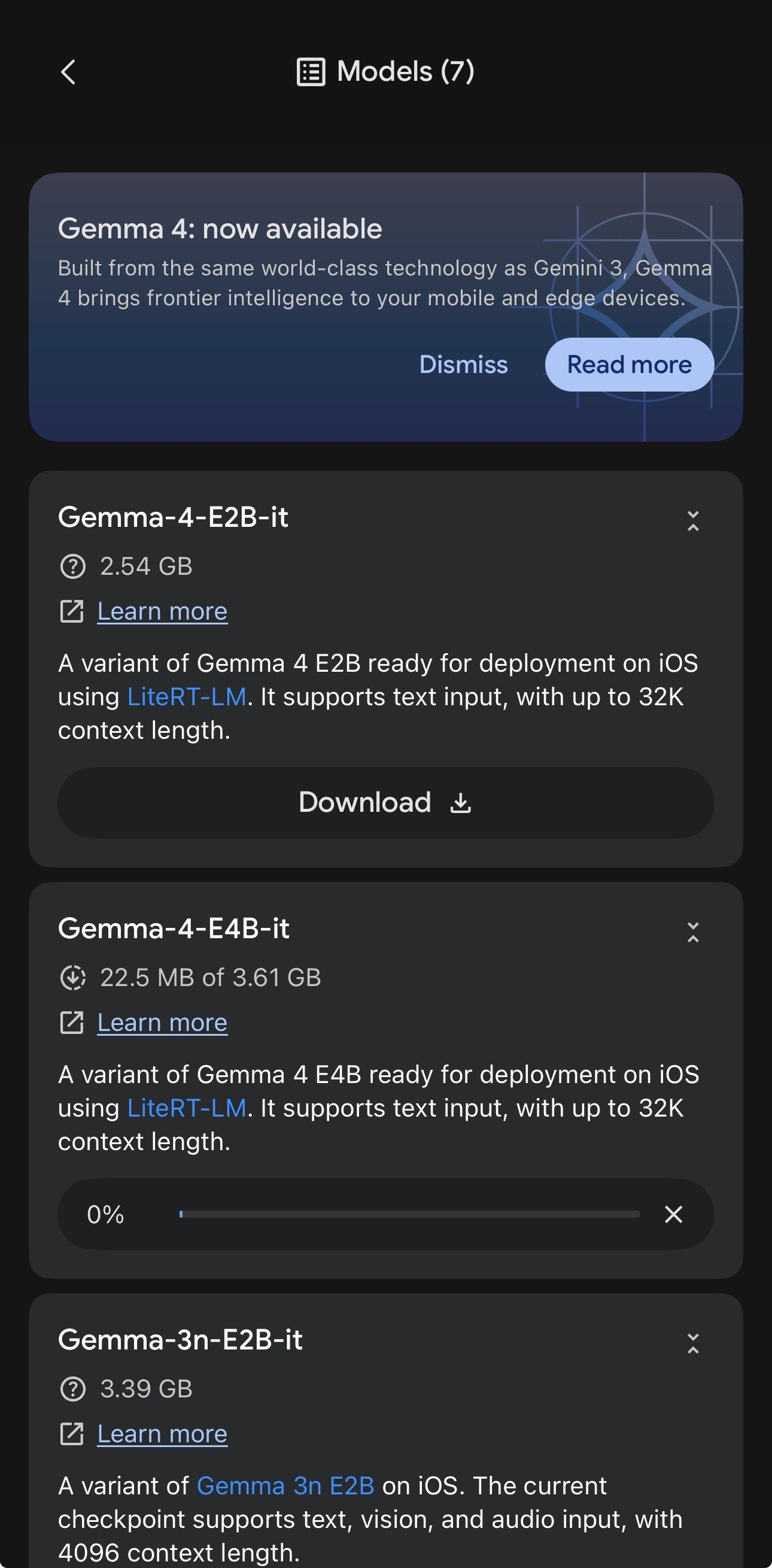Viewport: 772px width, 1568px height.
Task: Open Learn more for Gemma-4-E2B-it
Action: click(162, 611)
